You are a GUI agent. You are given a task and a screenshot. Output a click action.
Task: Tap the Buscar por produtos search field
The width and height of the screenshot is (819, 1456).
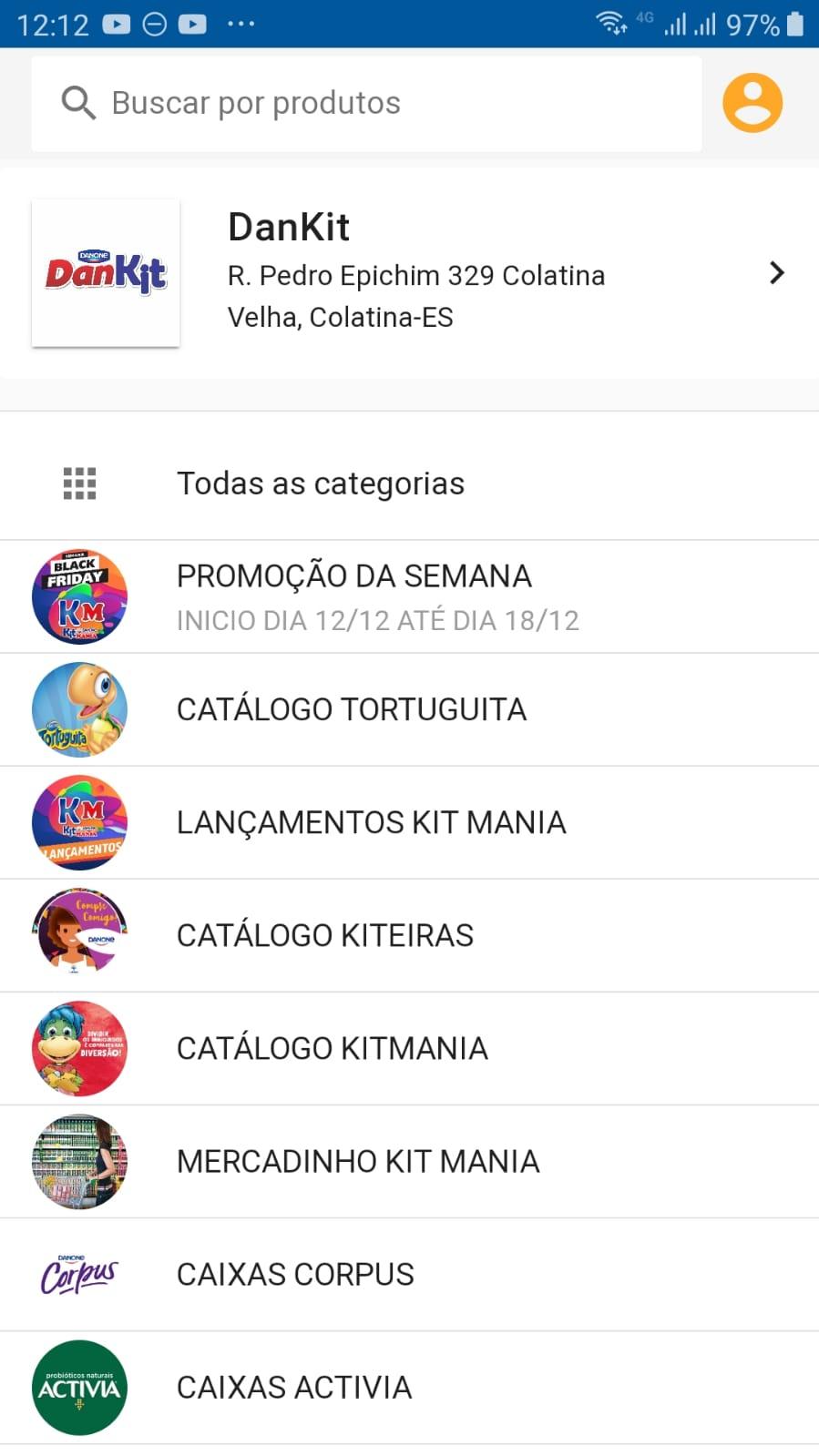[x=366, y=103]
